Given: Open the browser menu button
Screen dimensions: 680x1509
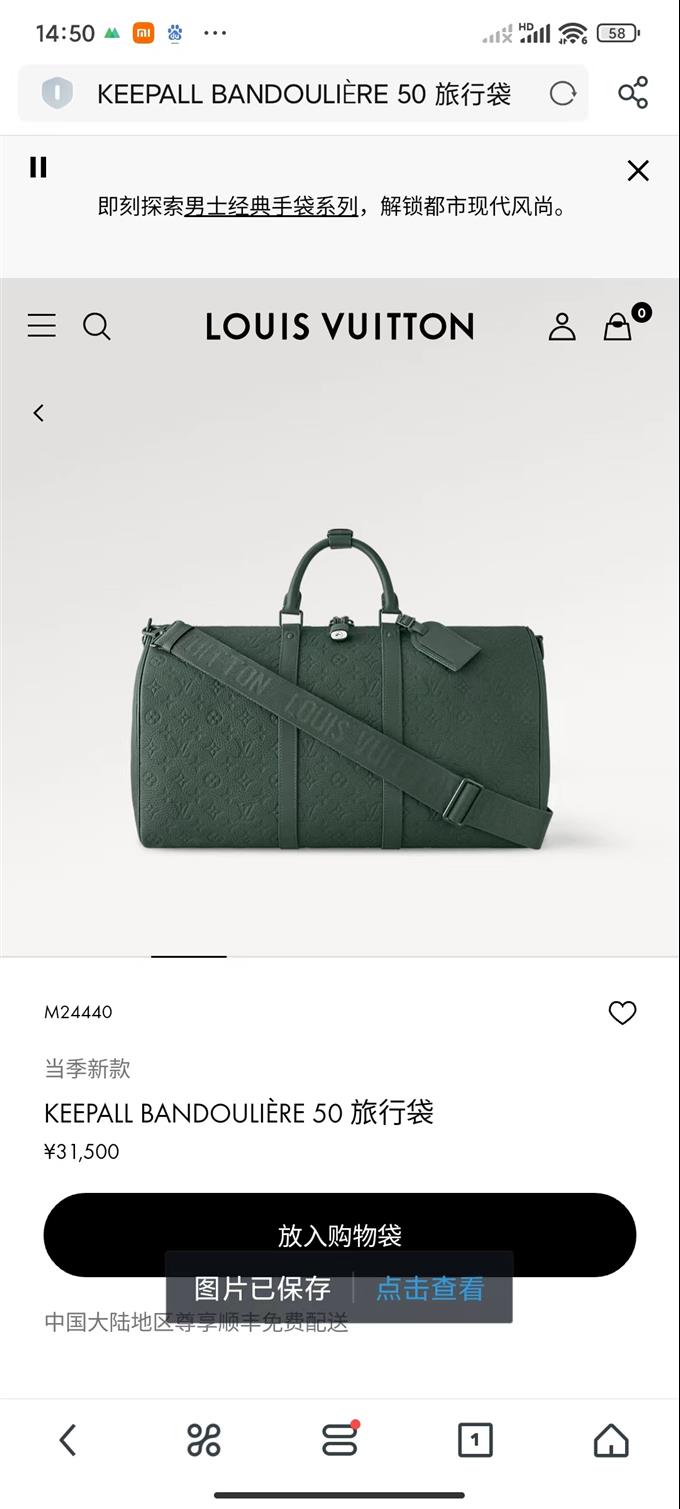Looking at the screenshot, I should 339,1440.
